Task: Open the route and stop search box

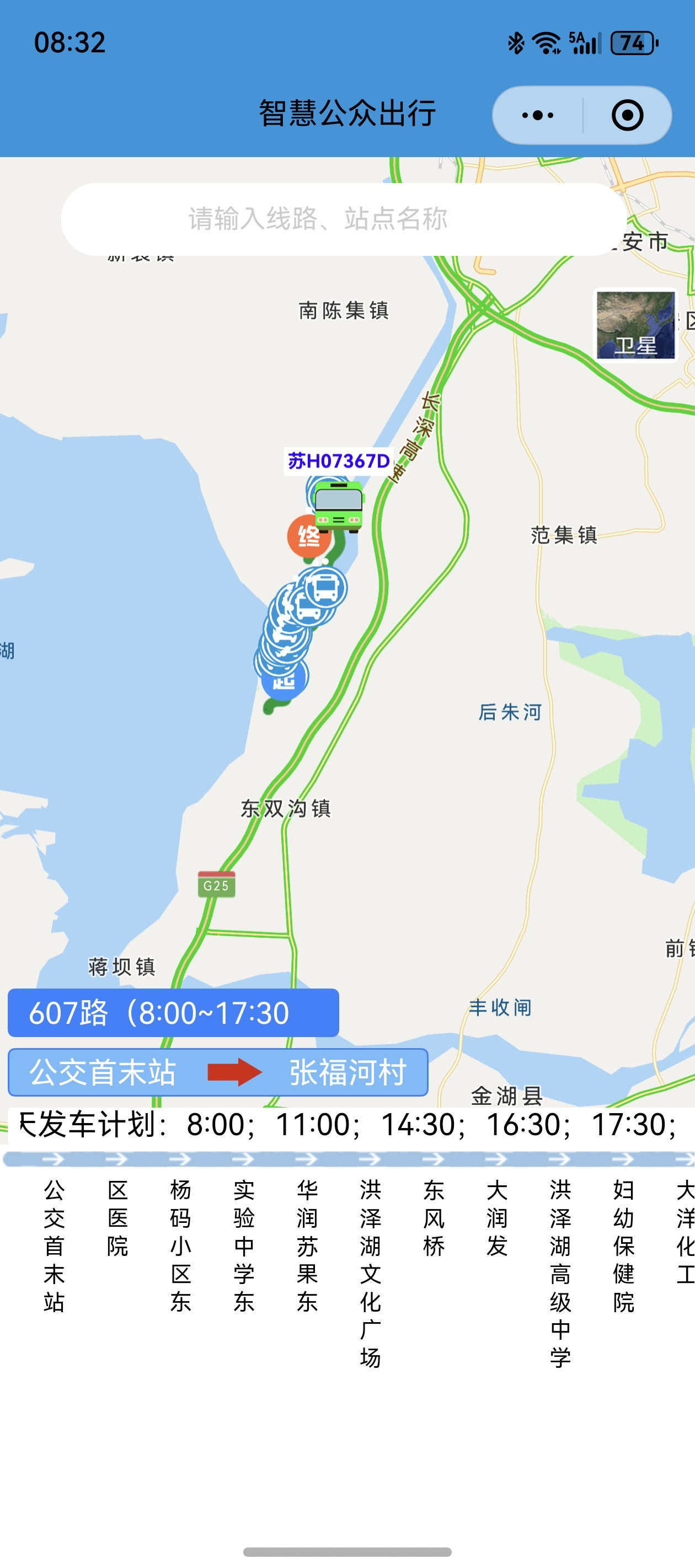Action: (344, 219)
